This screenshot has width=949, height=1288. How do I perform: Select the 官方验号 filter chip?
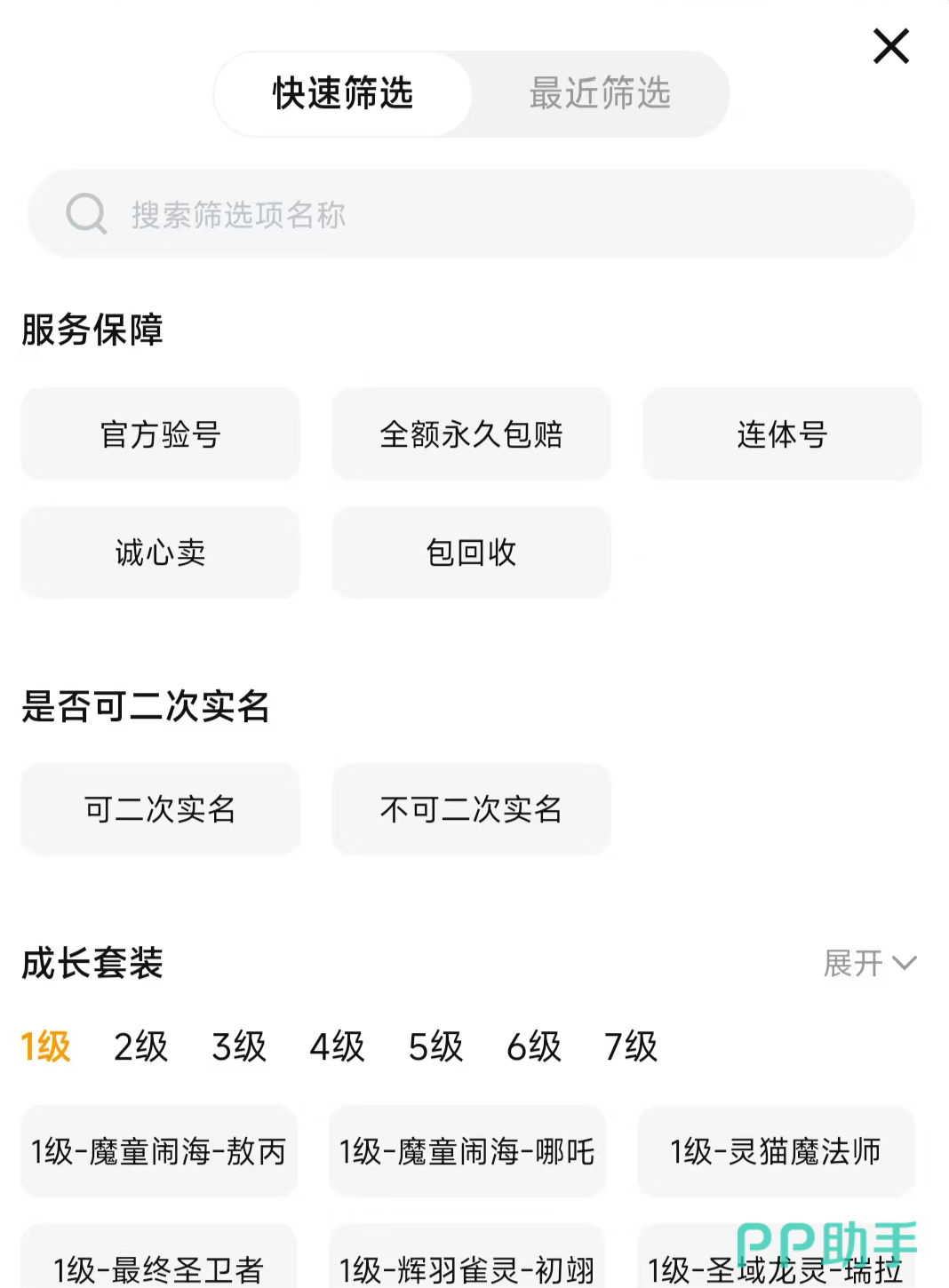160,434
